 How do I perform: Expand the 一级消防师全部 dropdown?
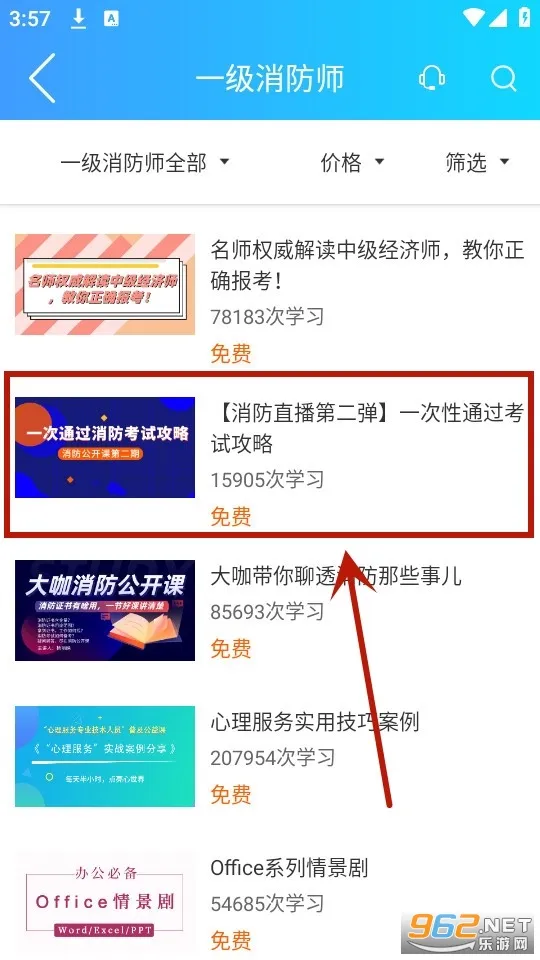coord(144,162)
